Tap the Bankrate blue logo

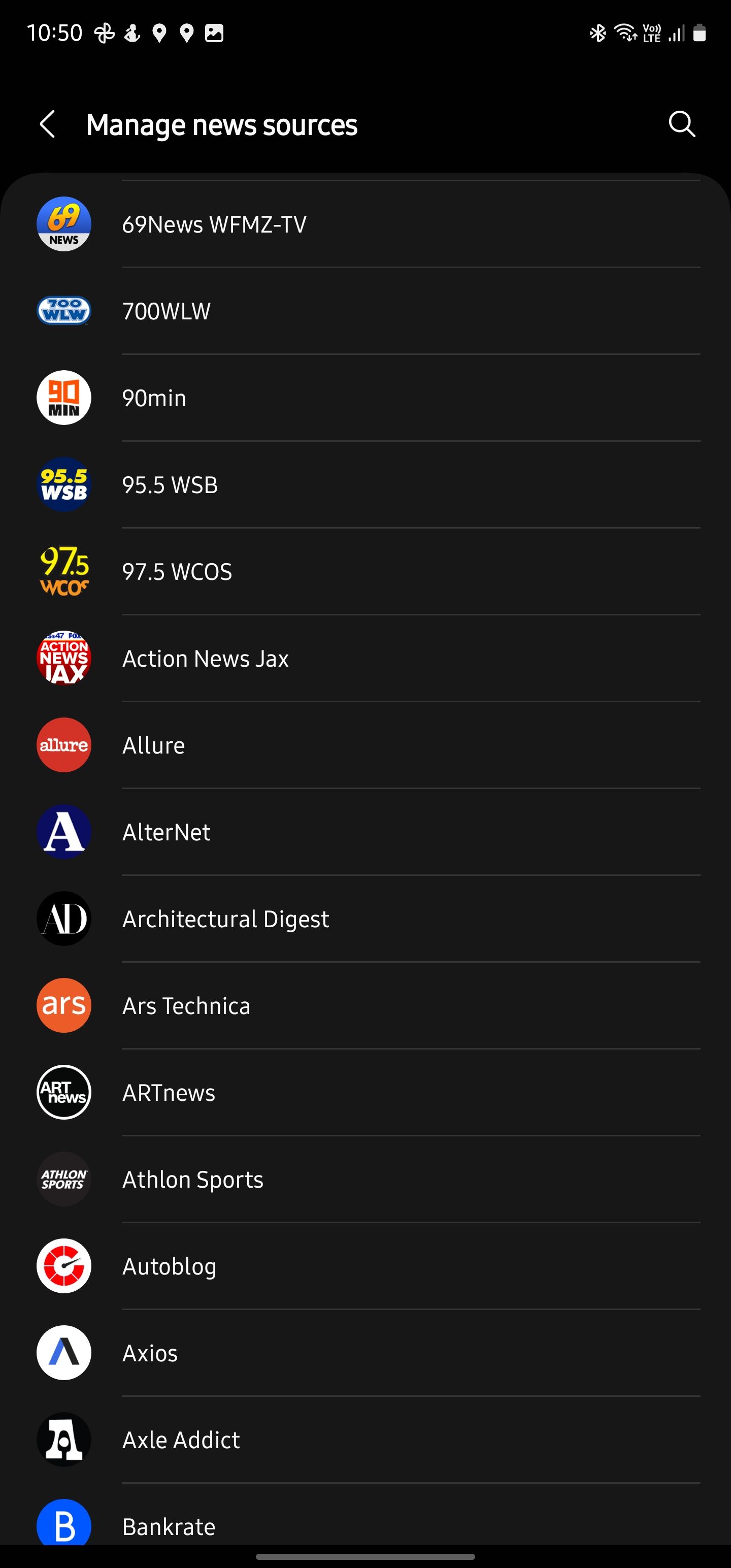pyautogui.click(x=63, y=1525)
